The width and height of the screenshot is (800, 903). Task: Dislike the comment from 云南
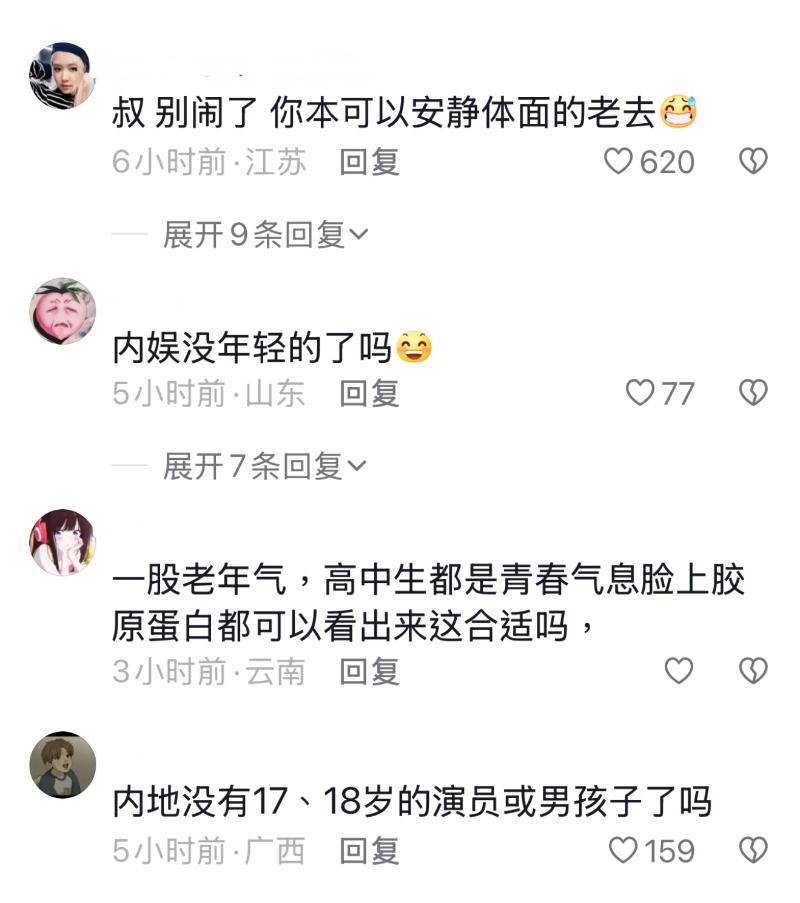tap(752, 671)
